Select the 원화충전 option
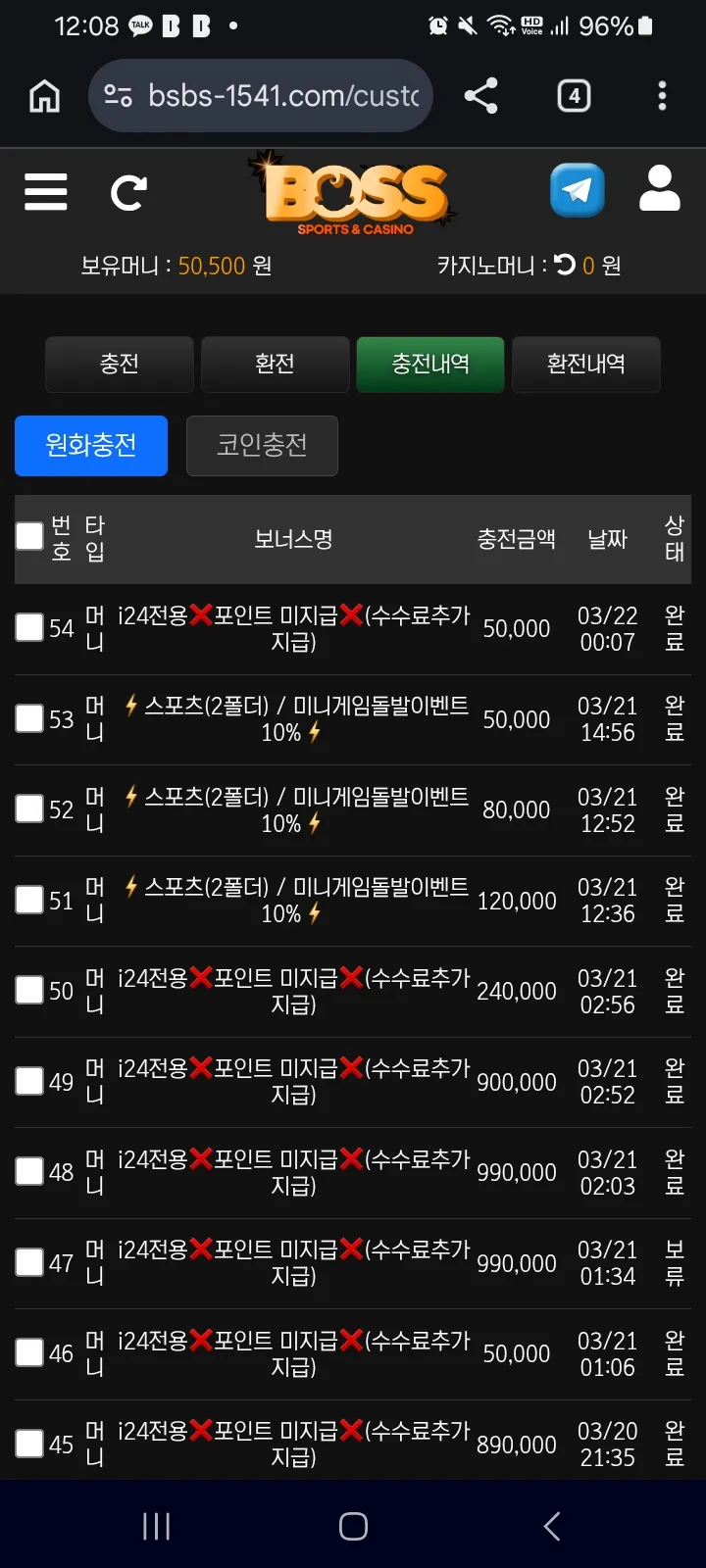This screenshot has width=706, height=1568. (91, 446)
